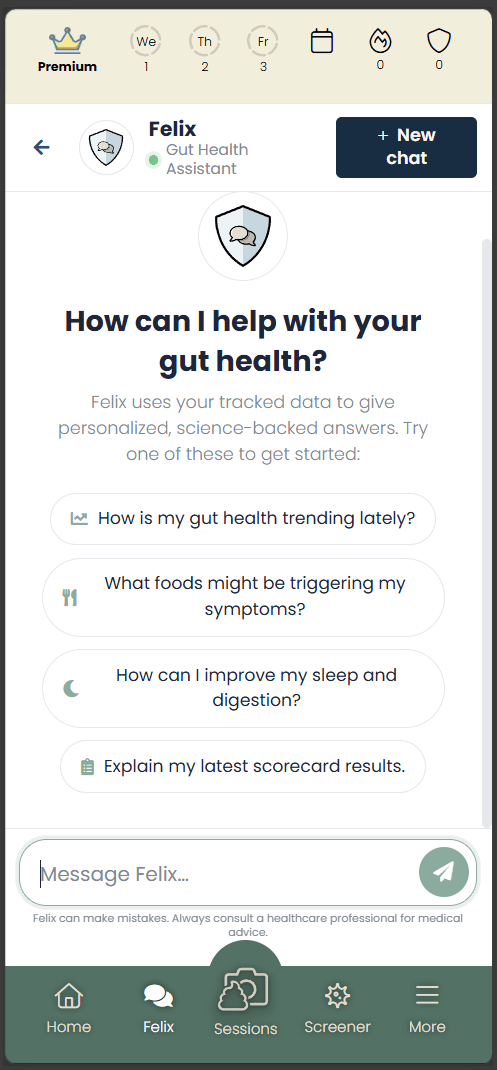Switch to the Home tab
Viewport: 497px width, 1070px height.
click(68, 1009)
